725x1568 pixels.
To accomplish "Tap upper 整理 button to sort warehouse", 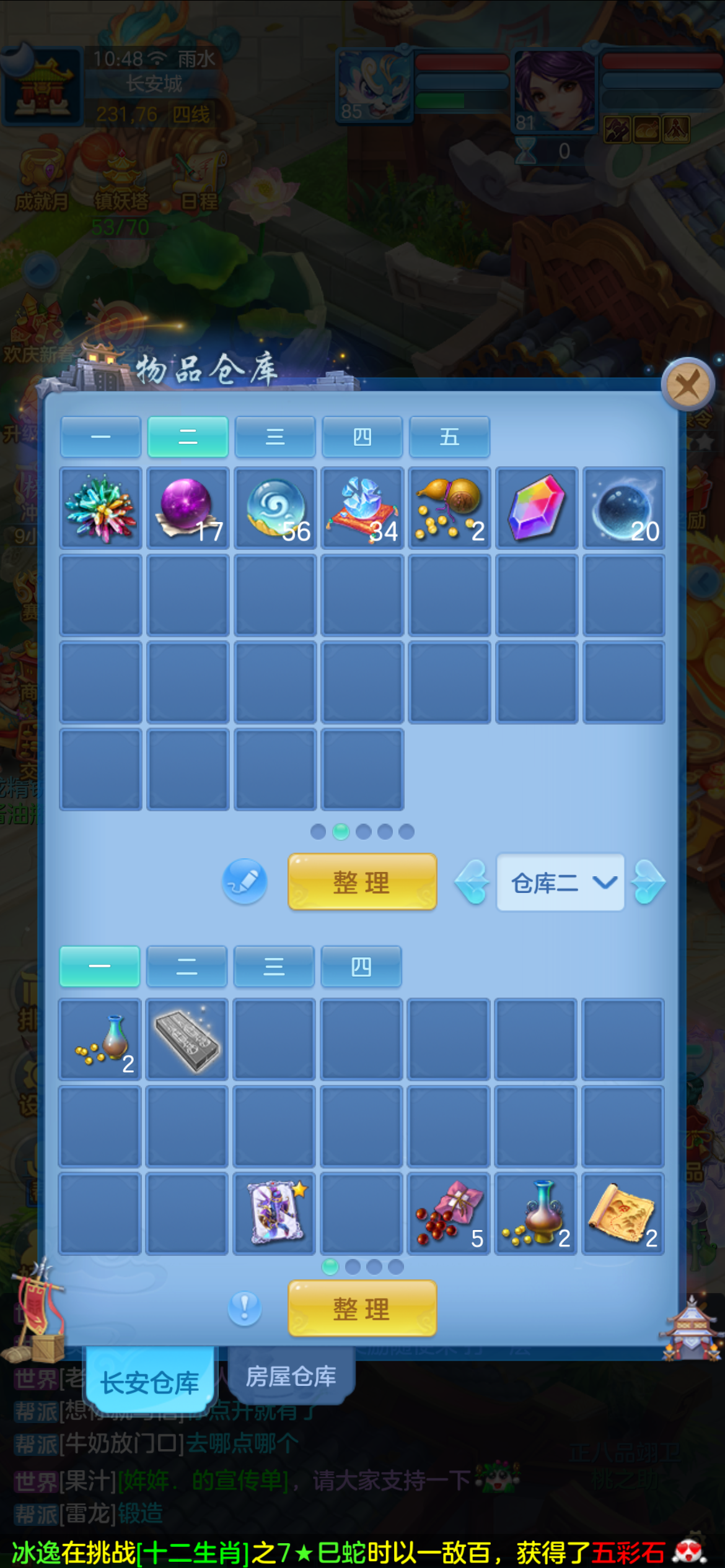I will click(362, 882).
